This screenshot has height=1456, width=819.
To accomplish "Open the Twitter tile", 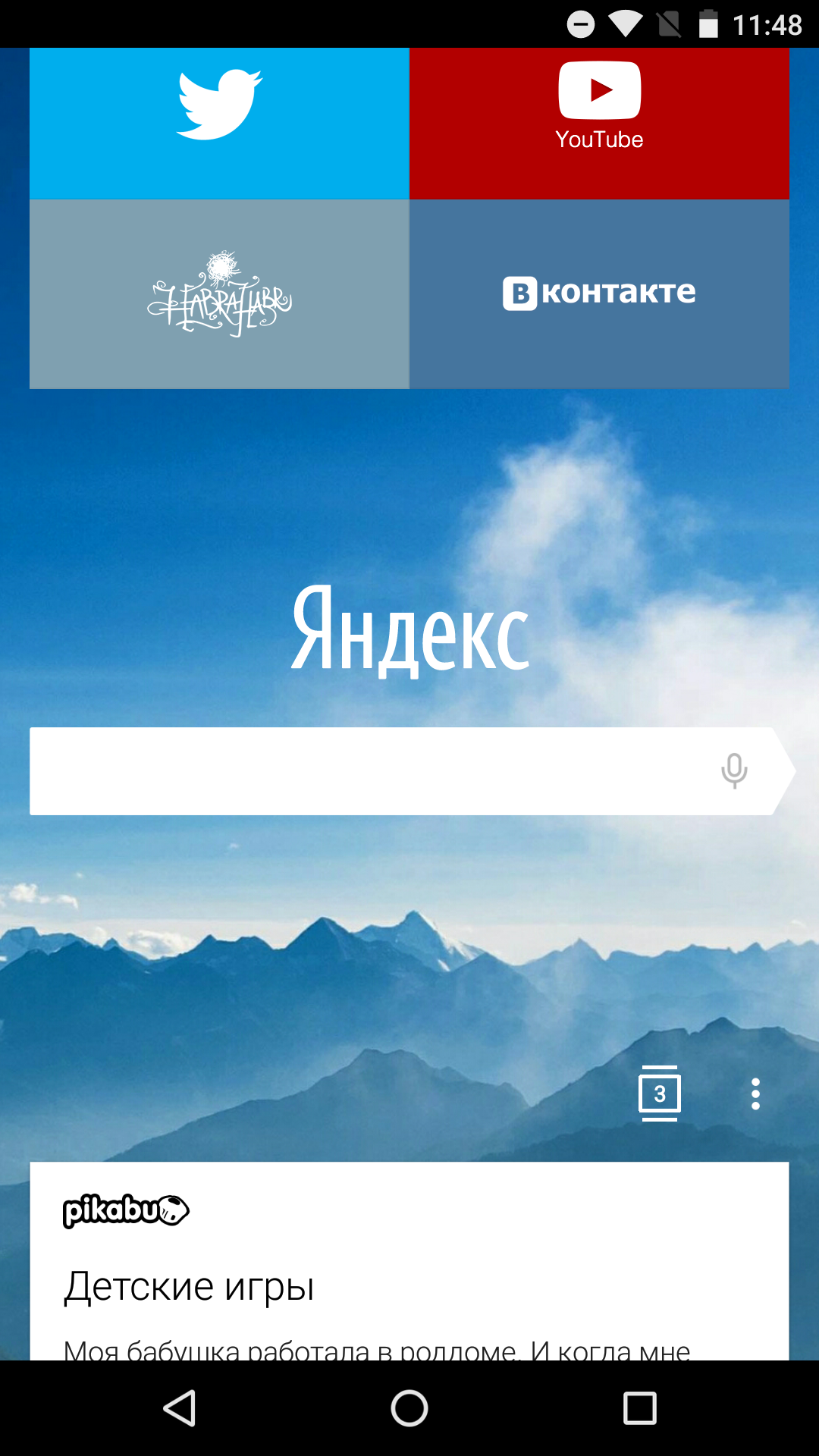I will 219,123.
